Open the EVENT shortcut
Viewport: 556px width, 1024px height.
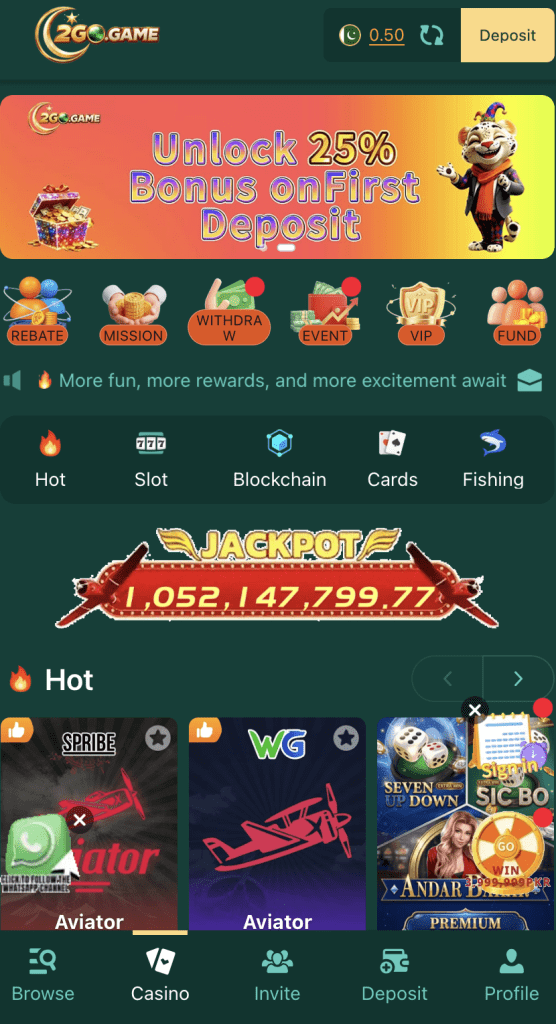coord(325,311)
